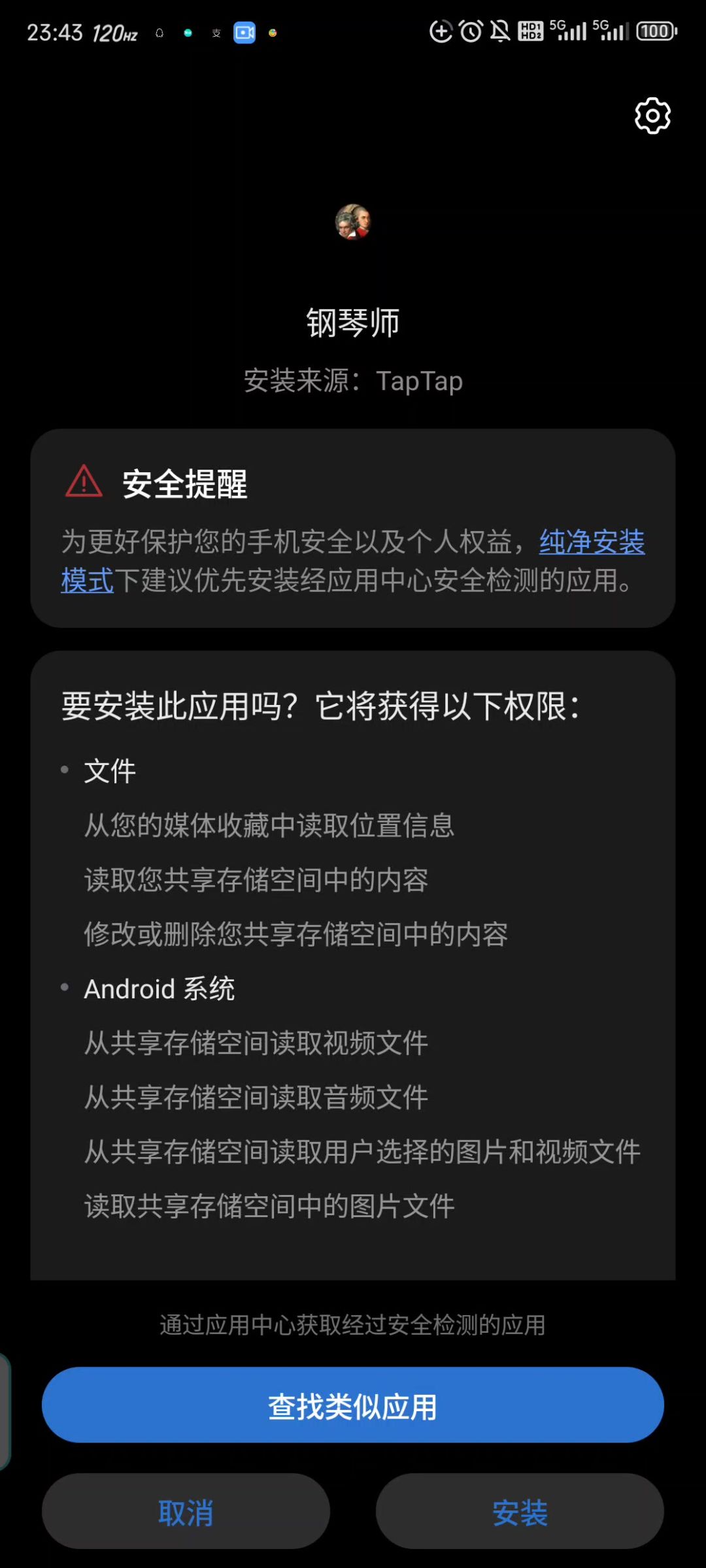Open the 纯净安装模式 link

[x=591, y=542]
